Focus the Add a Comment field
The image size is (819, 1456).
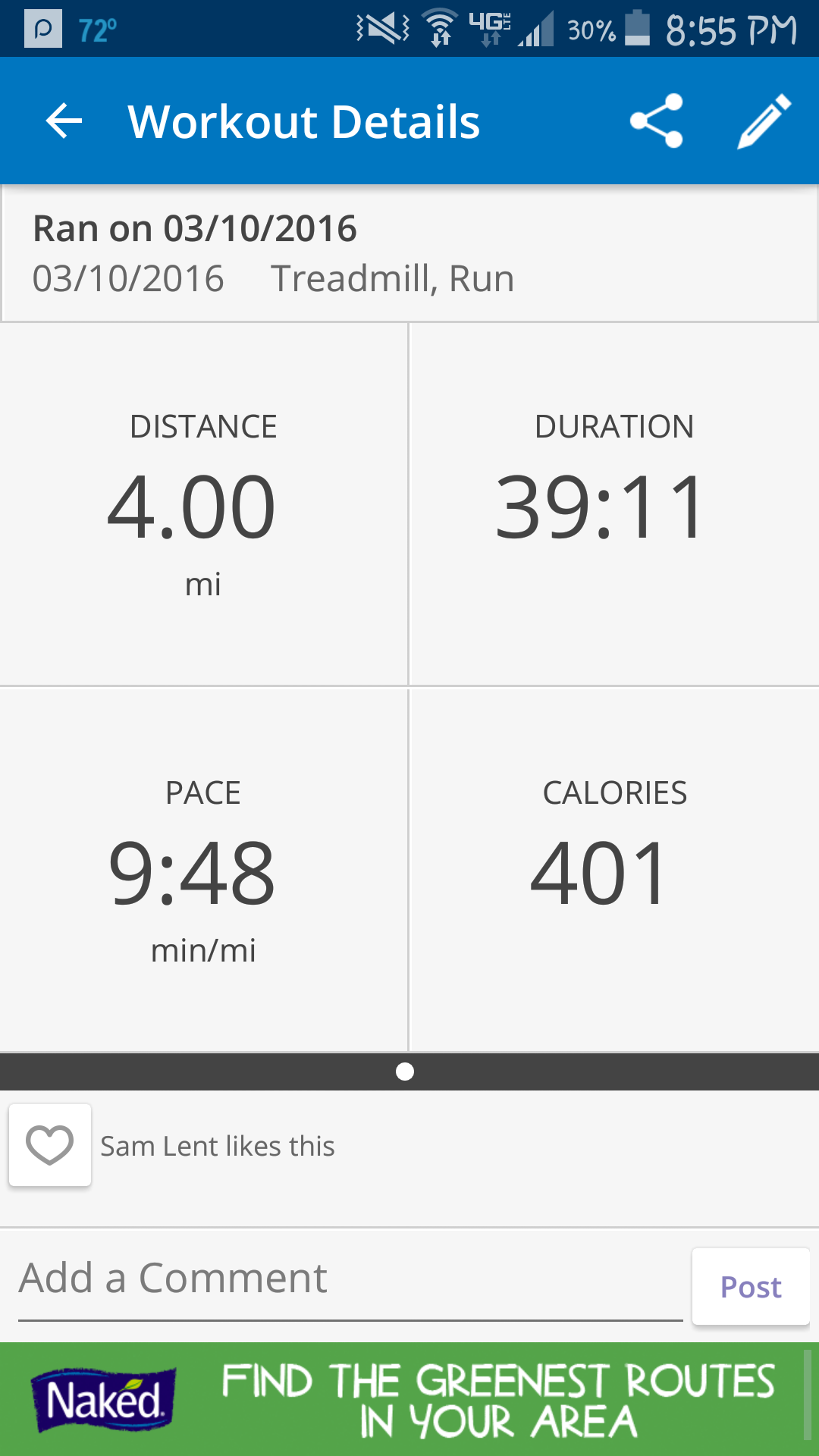(x=349, y=1280)
